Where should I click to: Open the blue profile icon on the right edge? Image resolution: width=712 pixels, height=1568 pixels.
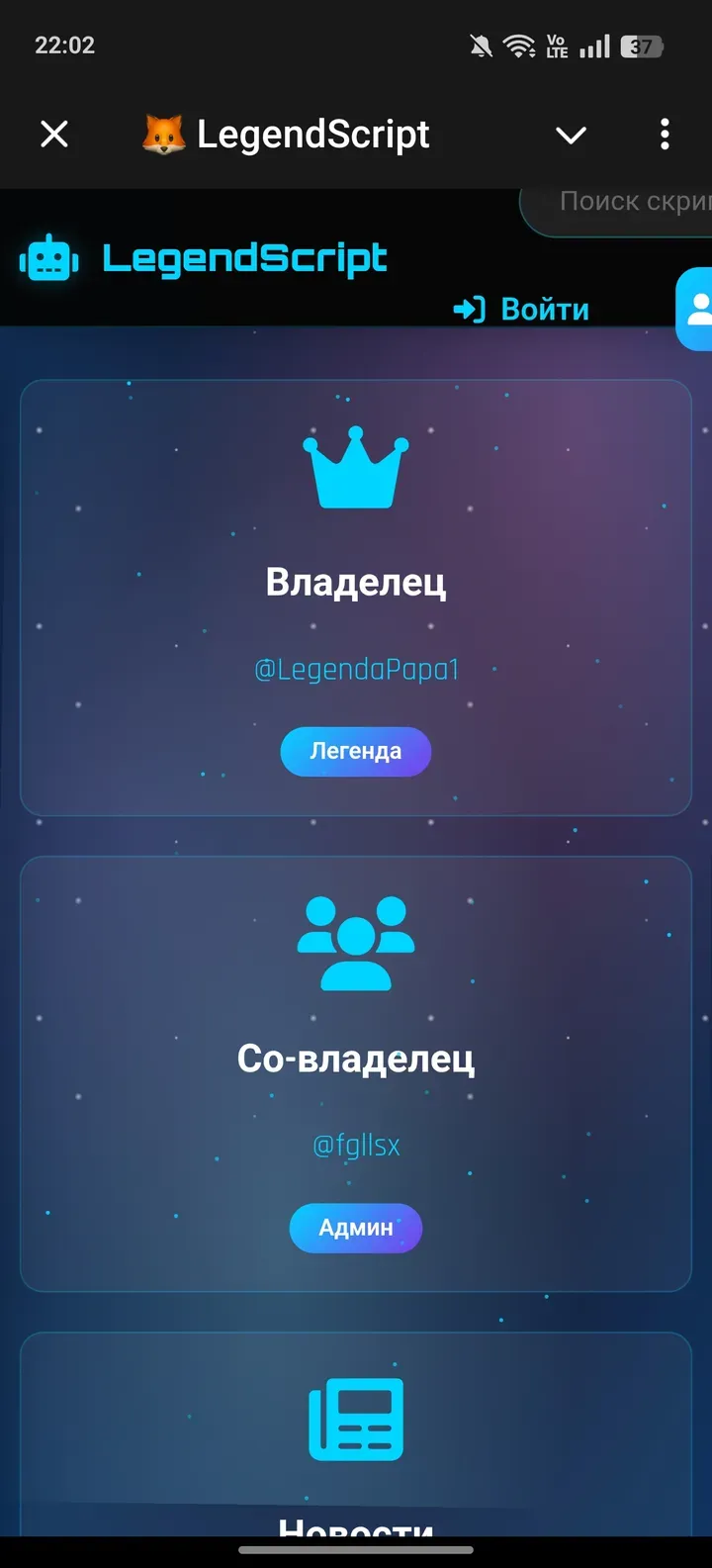pyautogui.click(x=698, y=310)
